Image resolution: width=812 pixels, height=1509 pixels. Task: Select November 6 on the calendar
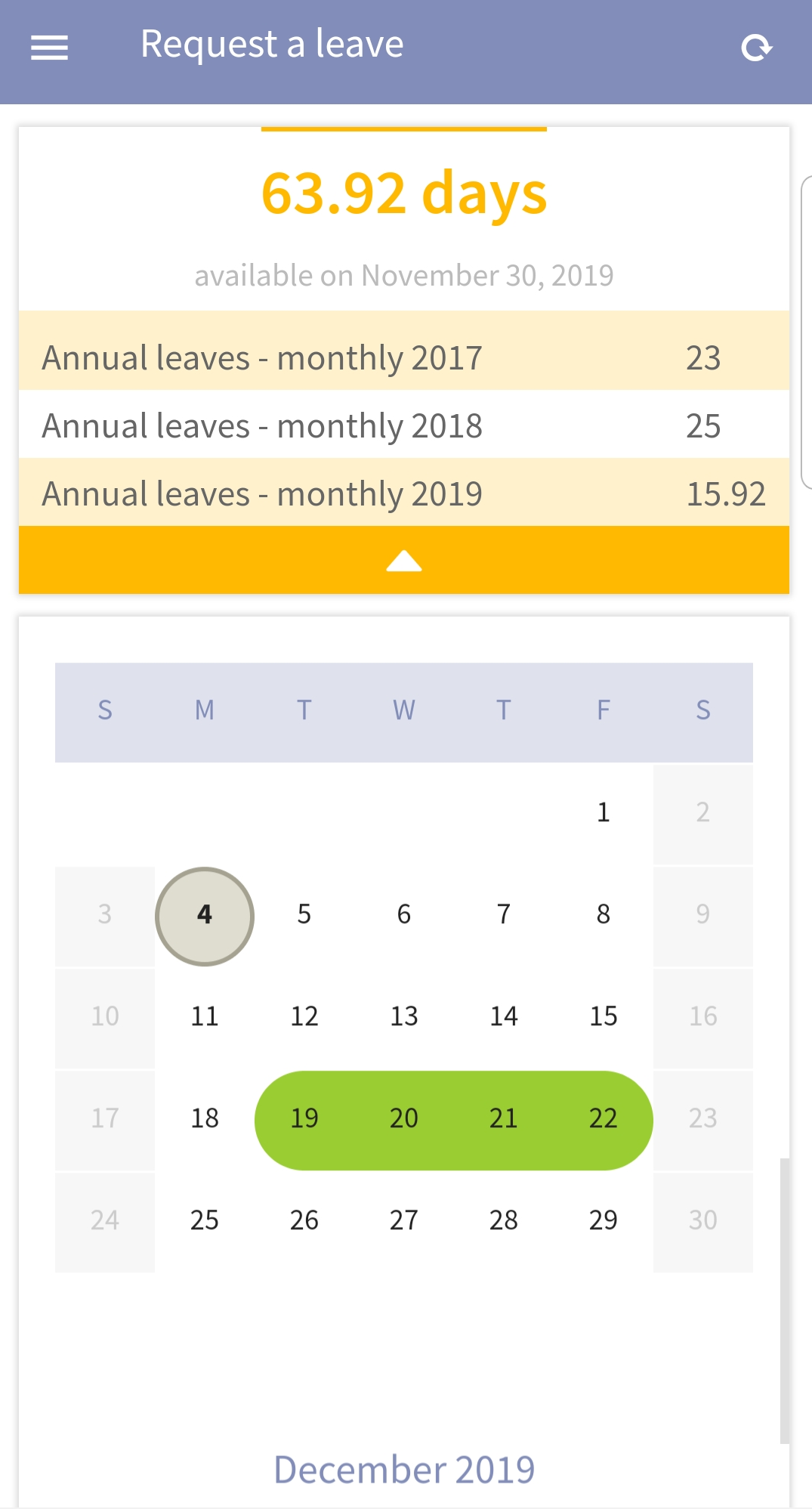pos(404,916)
